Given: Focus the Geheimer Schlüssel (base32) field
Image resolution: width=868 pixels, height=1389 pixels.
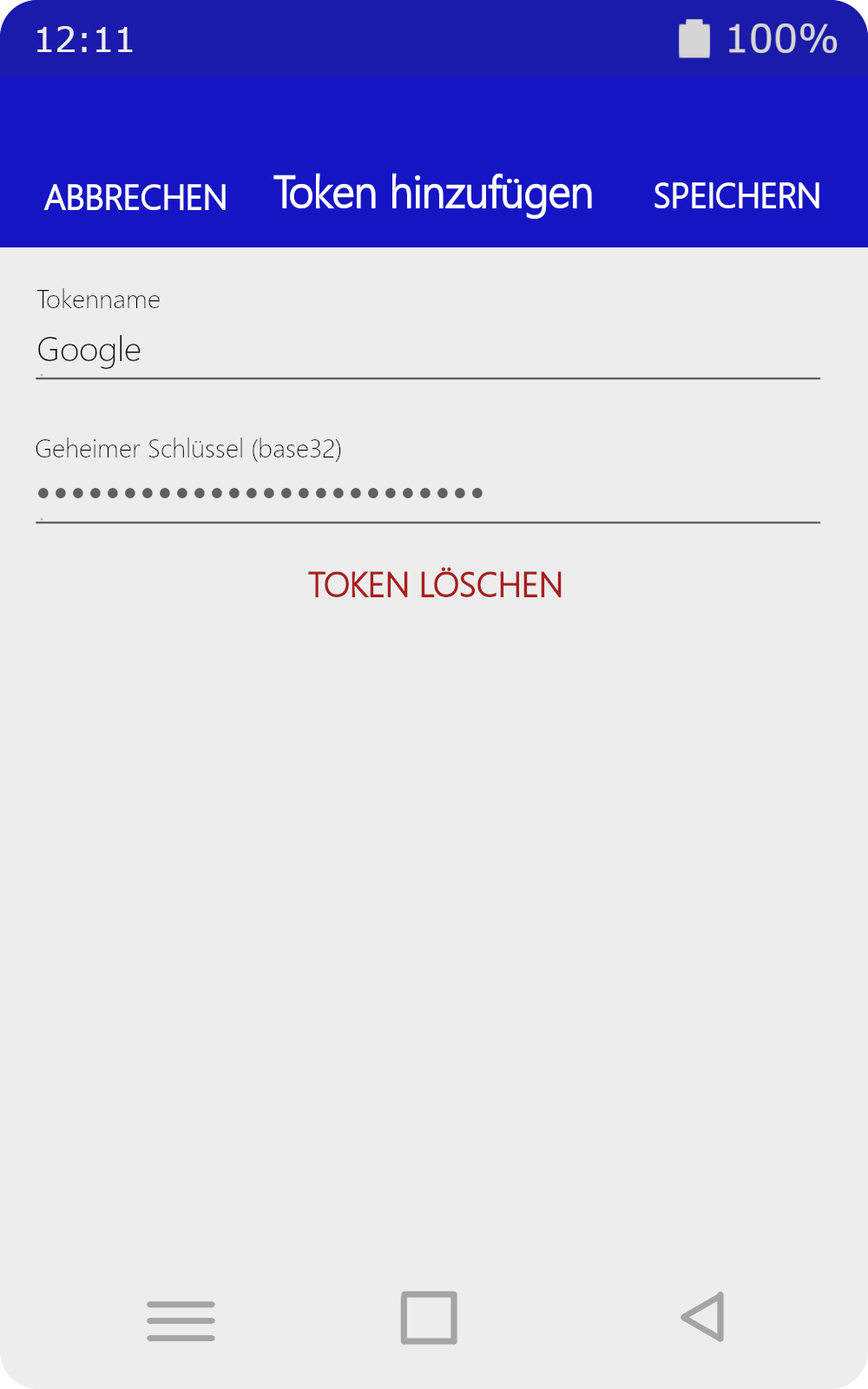Looking at the screenshot, I should click(x=427, y=493).
